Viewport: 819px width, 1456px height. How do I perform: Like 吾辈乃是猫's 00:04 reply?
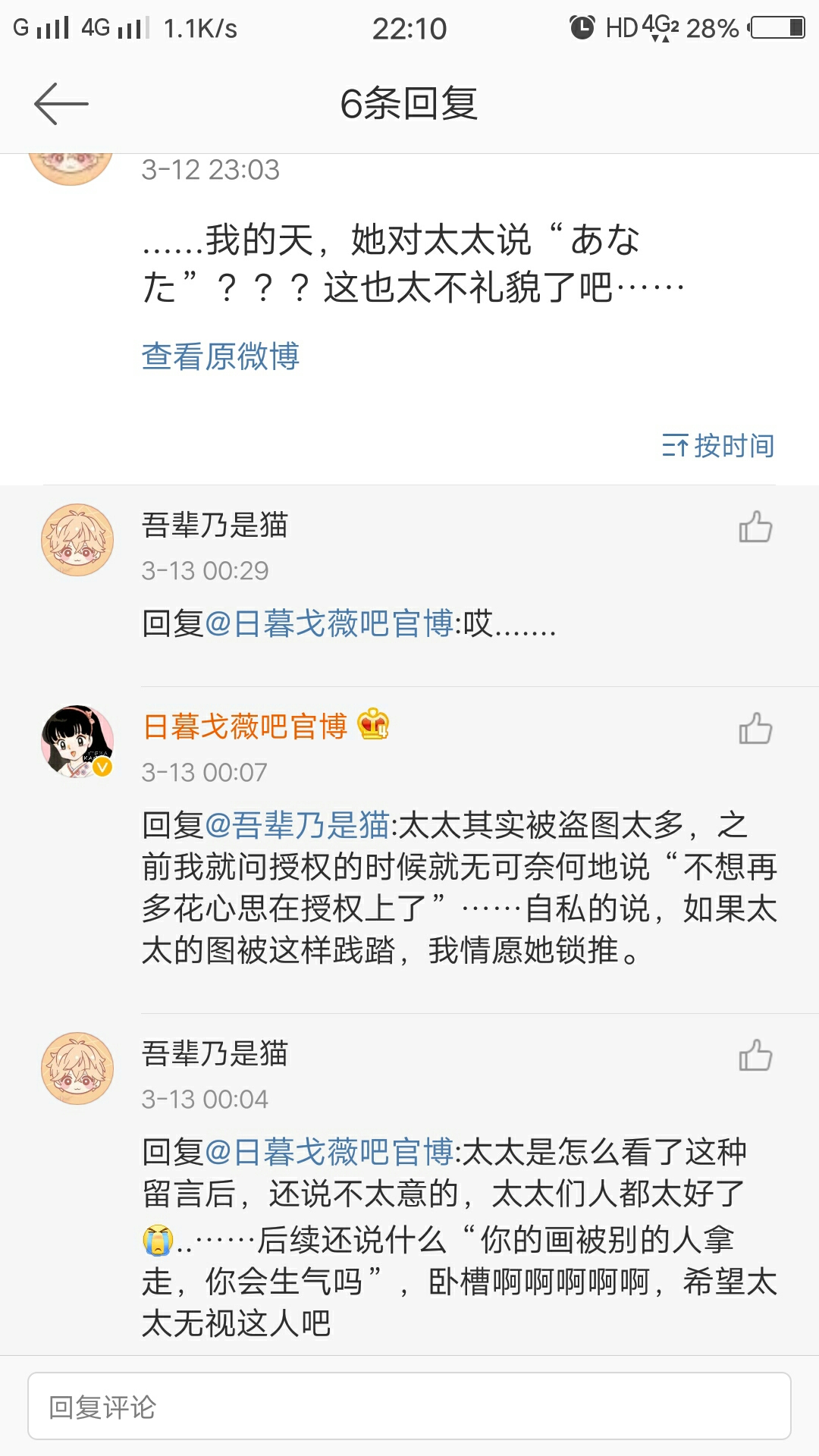[x=755, y=1056]
